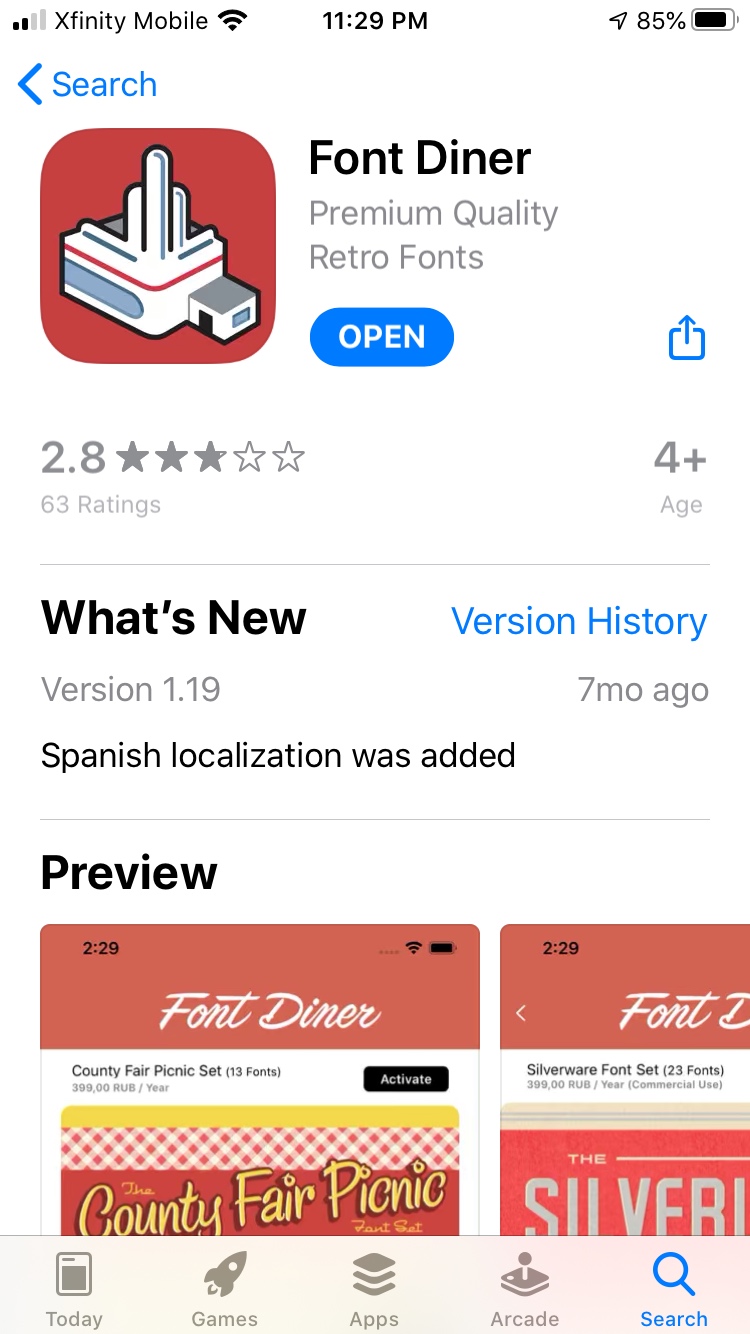Share the Font Diner app
The width and height of the screenshot is (750, 1334).
click(686, 338)
